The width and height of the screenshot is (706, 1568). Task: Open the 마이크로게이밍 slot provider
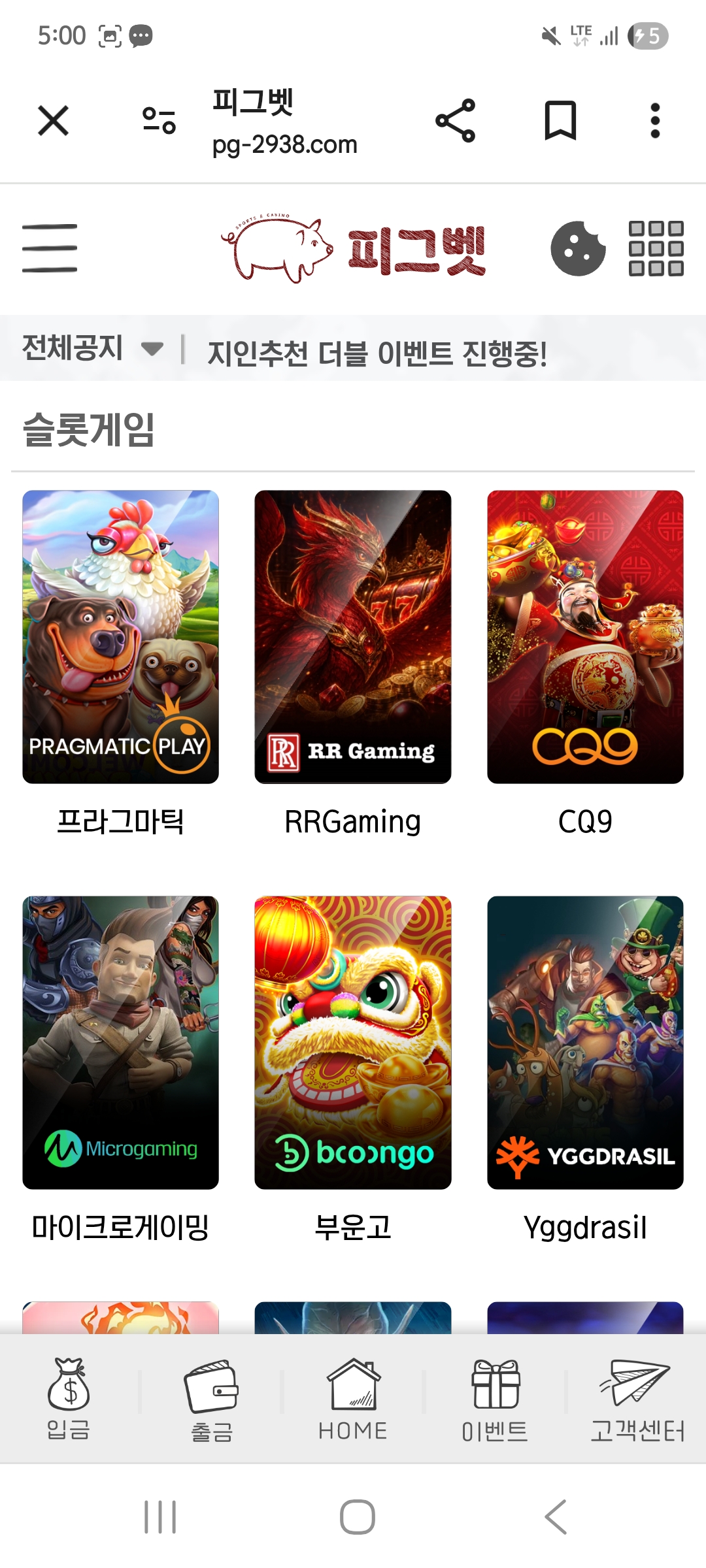121,1070
